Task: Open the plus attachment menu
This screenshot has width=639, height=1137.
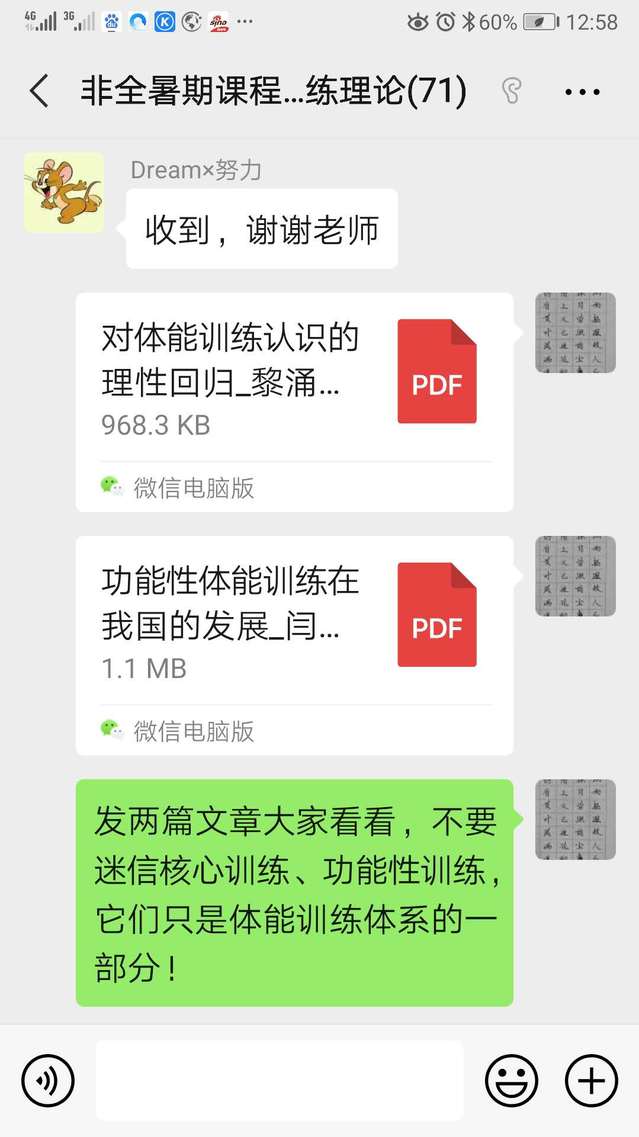Action: [x=591, y=1080]
